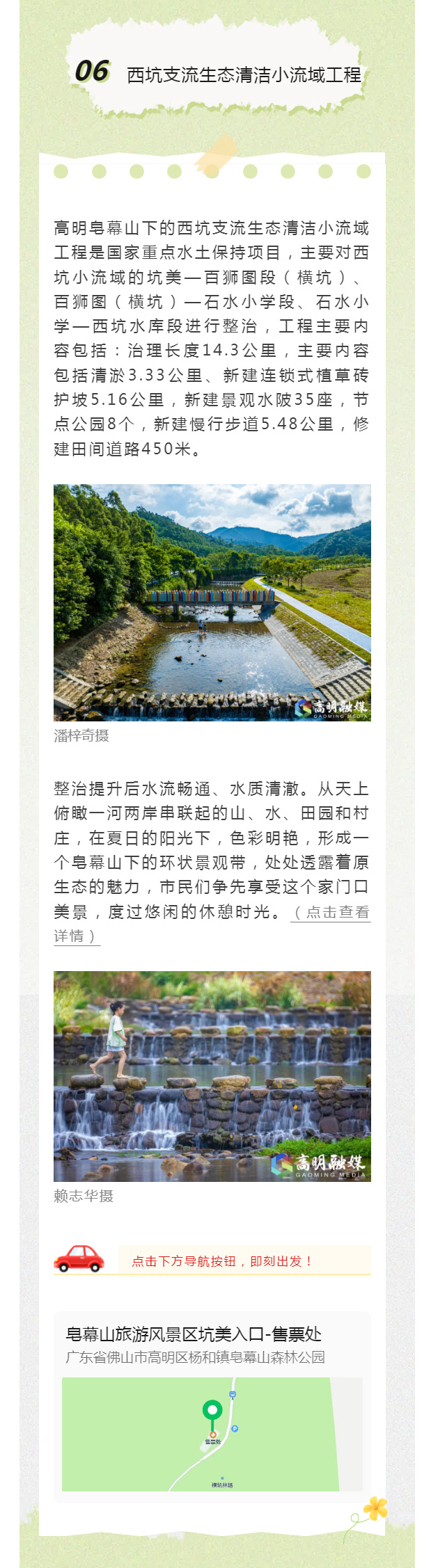View the river bridge photo by 潘梓奇
This screenshot has height=1568, width=431.
pyautogui.click(x=212, y=602)
